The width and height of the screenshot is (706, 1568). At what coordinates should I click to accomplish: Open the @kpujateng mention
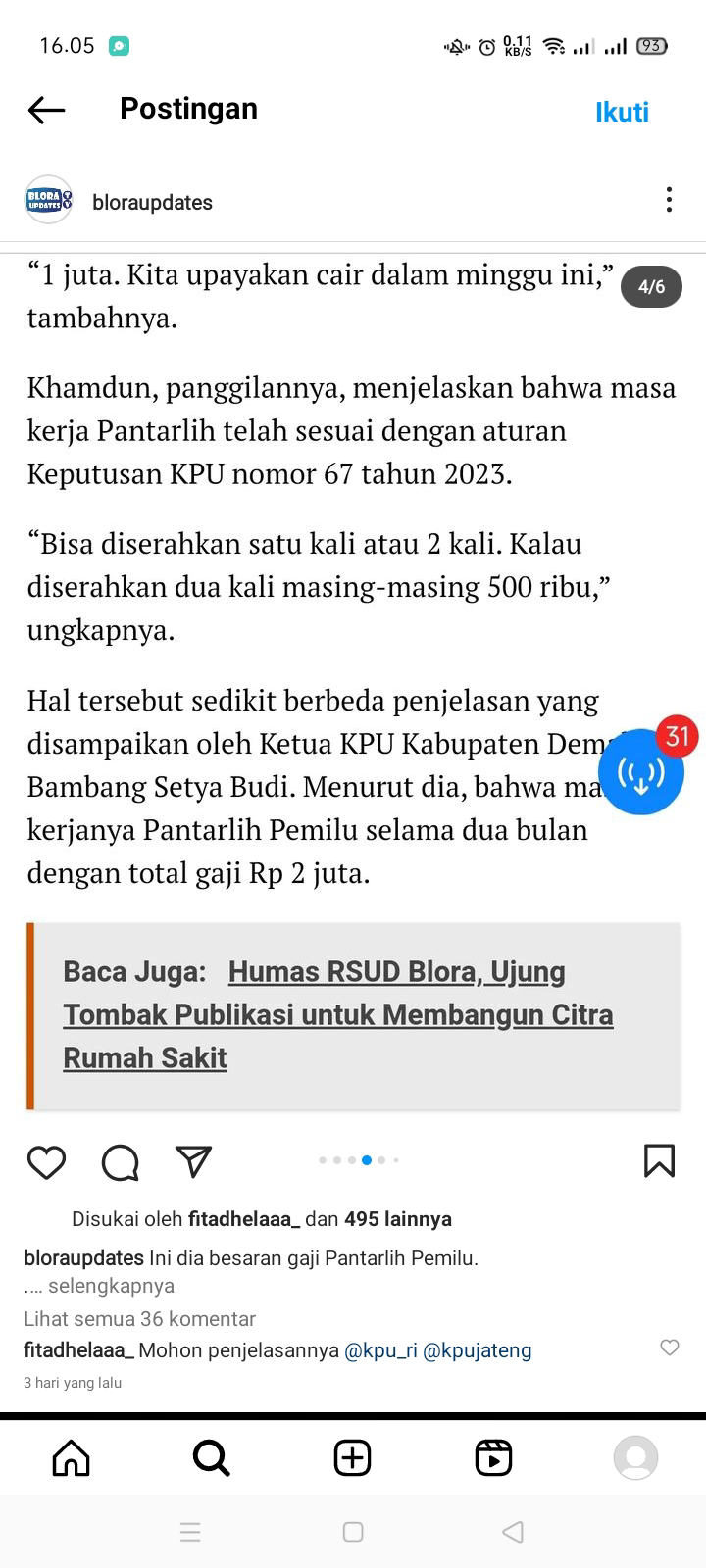click(x=478, y=1350)
